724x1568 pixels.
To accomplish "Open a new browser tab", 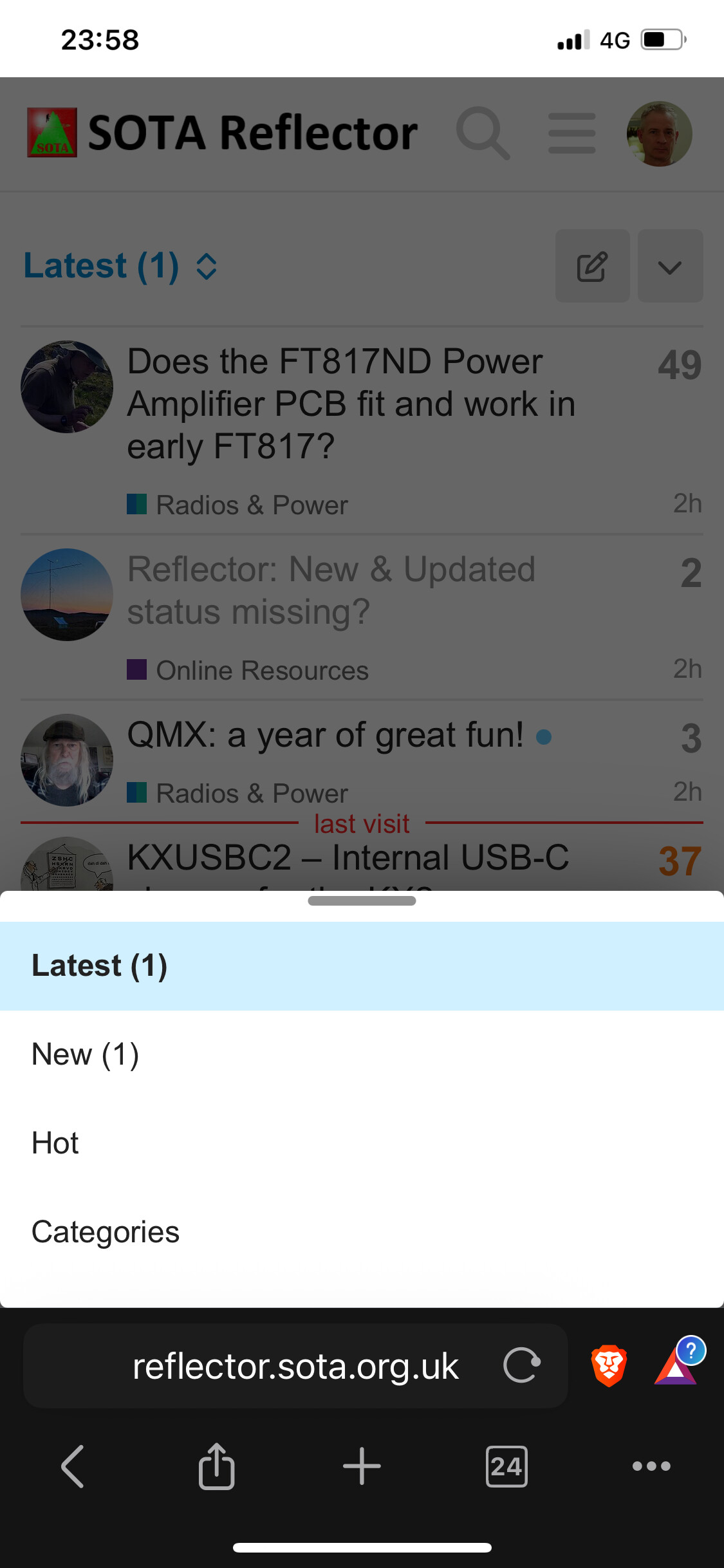I will [x=362, y=1466].
